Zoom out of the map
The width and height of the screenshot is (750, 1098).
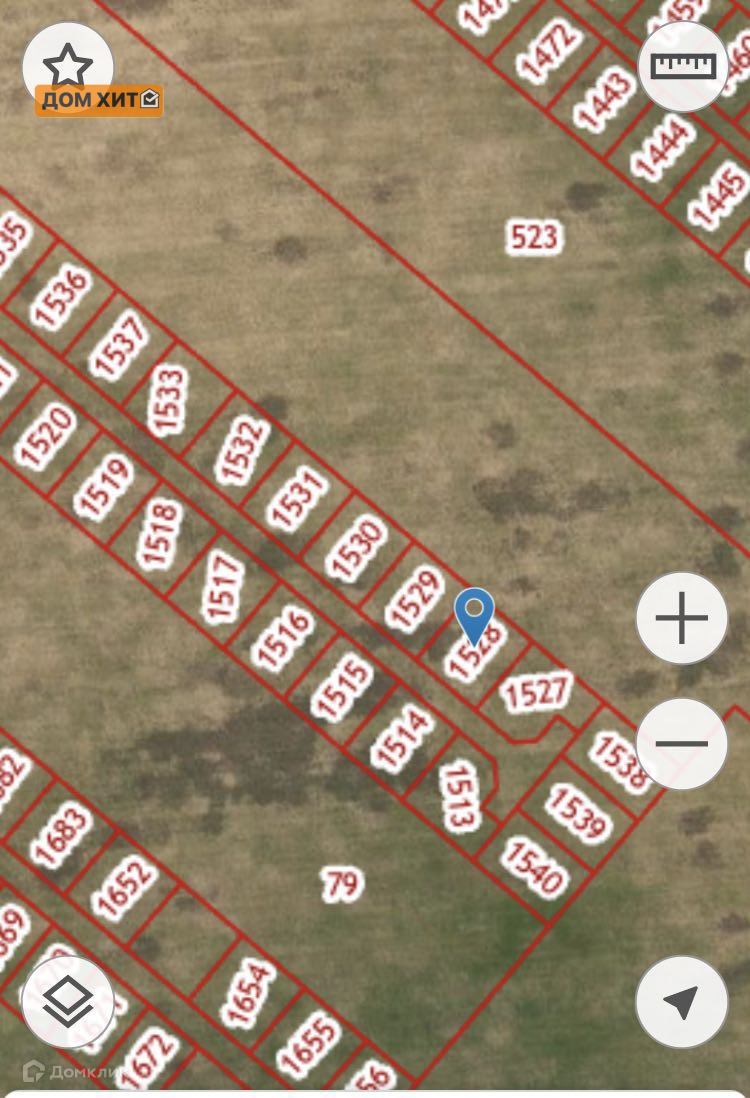click(x=681, y=743)
